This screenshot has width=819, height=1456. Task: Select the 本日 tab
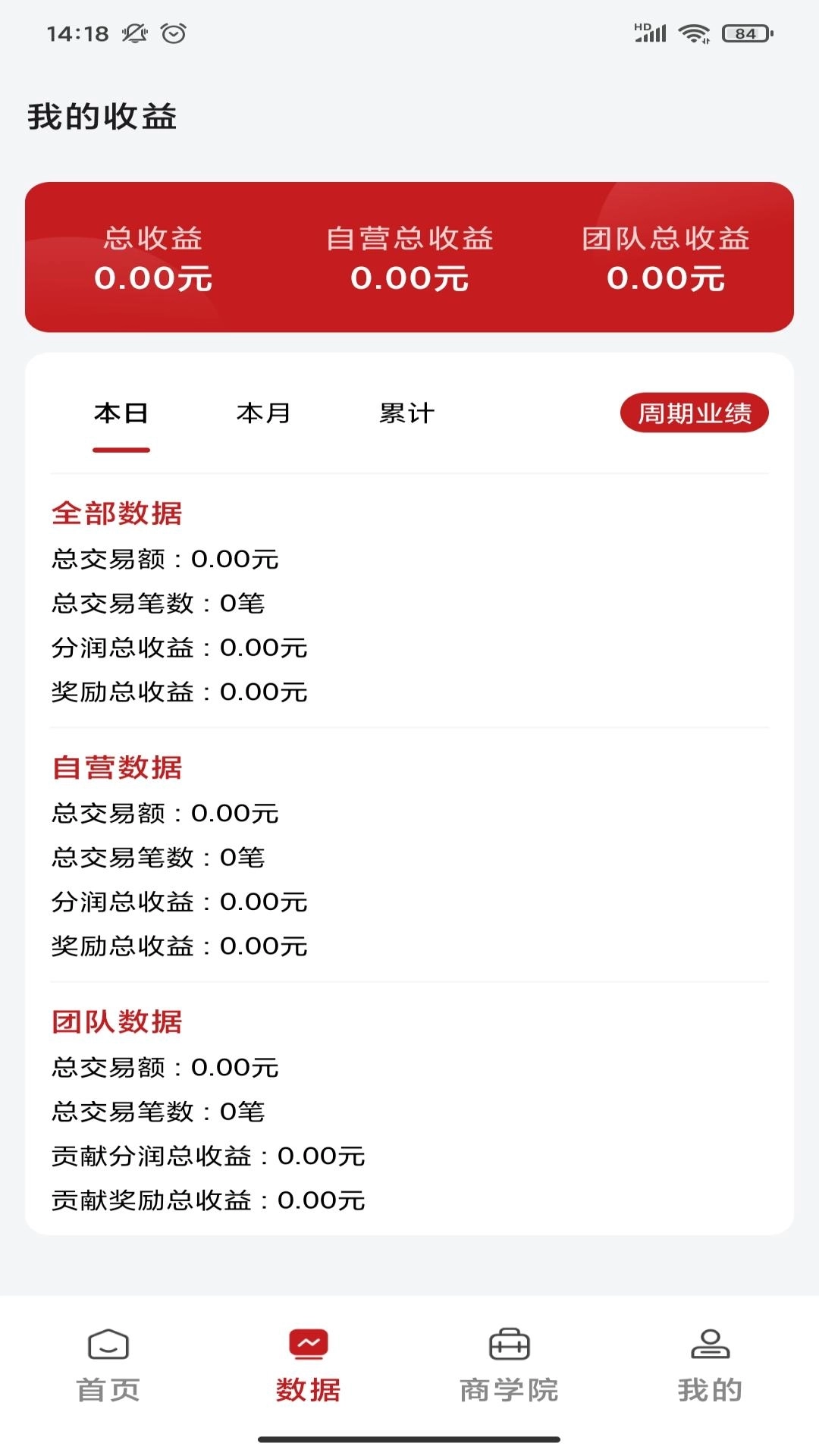120,413
